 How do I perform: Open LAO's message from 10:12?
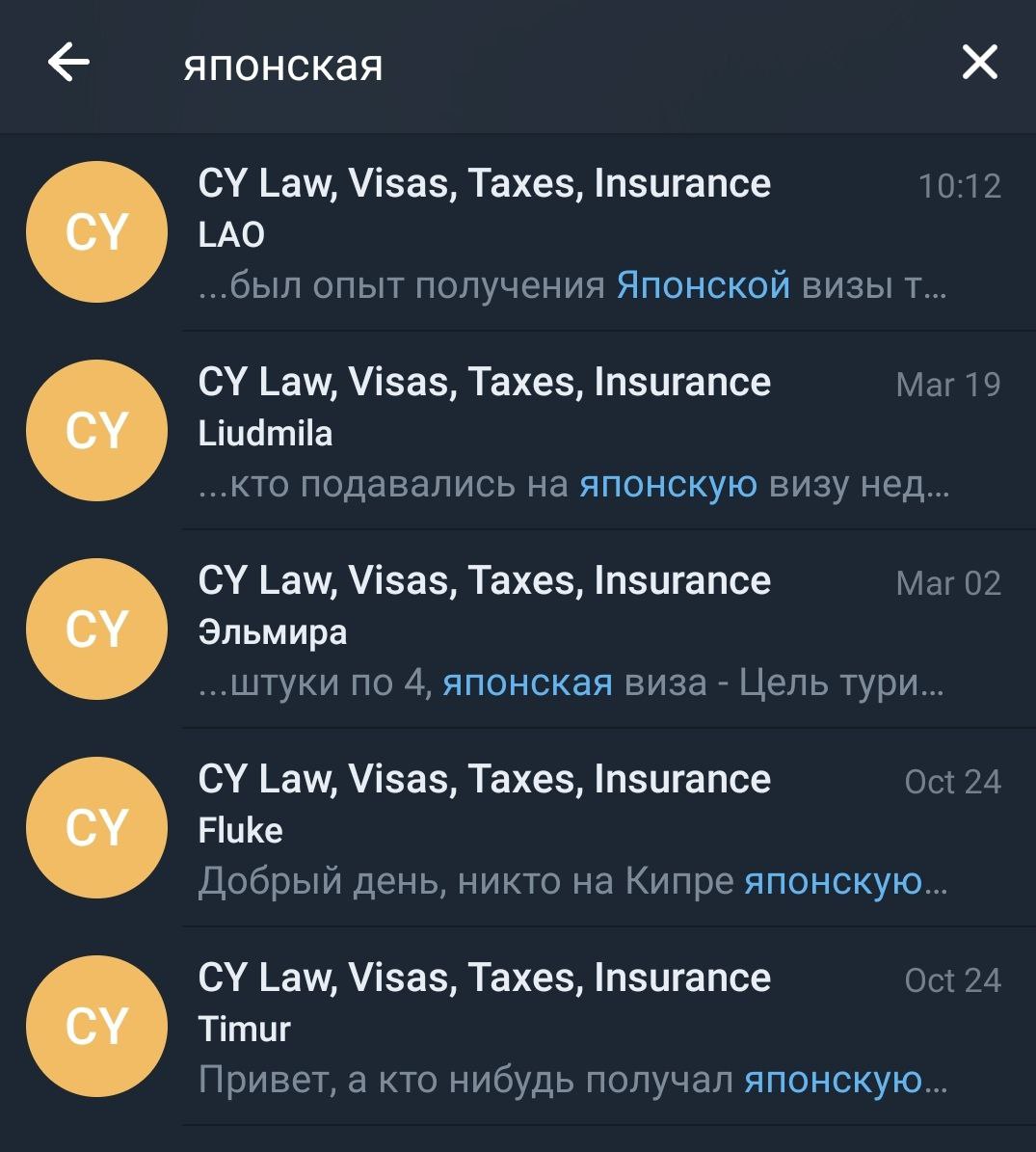pyautogui.click(x=578, y=233)
